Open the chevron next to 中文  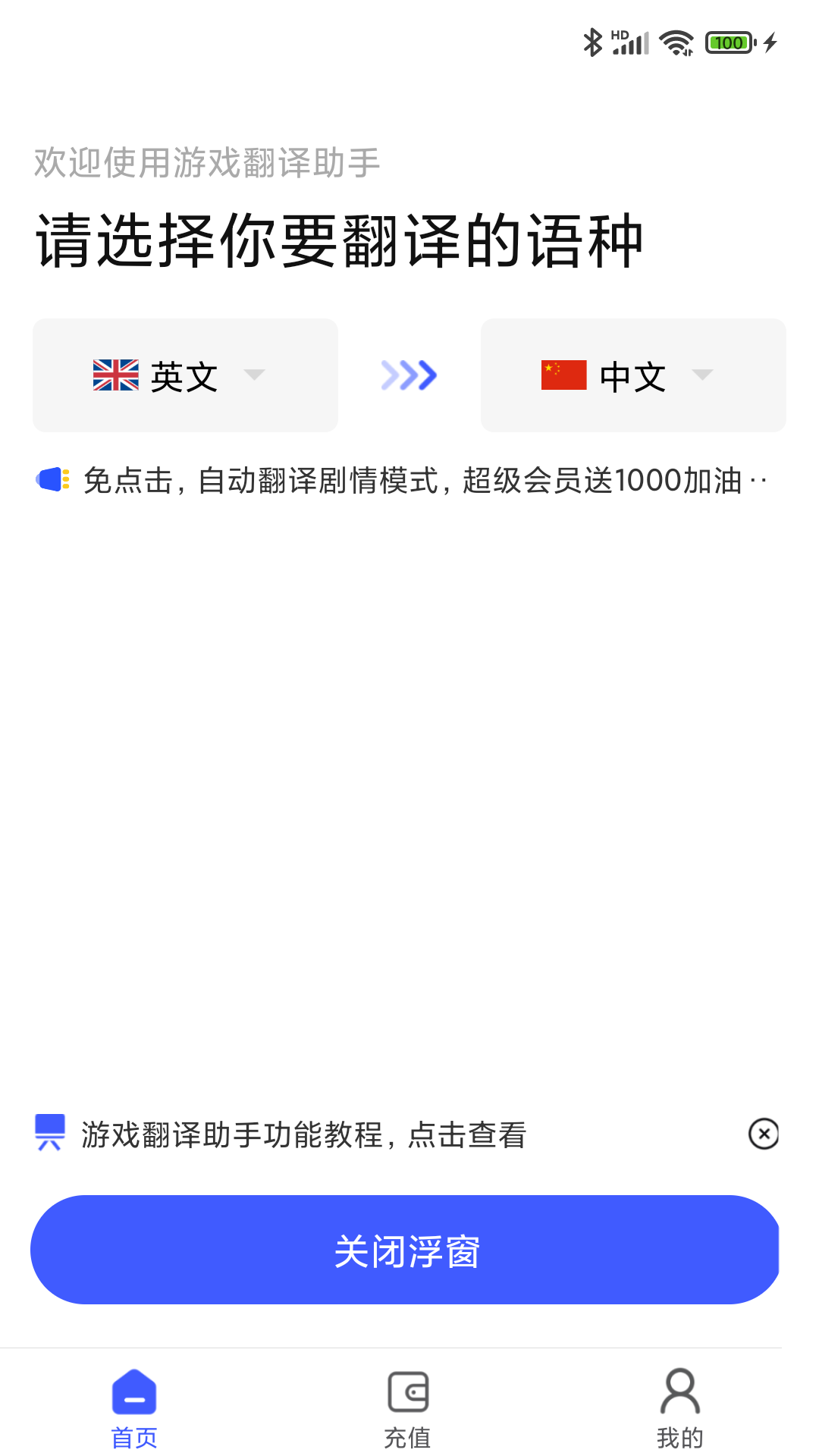click(x=703, y=375)
